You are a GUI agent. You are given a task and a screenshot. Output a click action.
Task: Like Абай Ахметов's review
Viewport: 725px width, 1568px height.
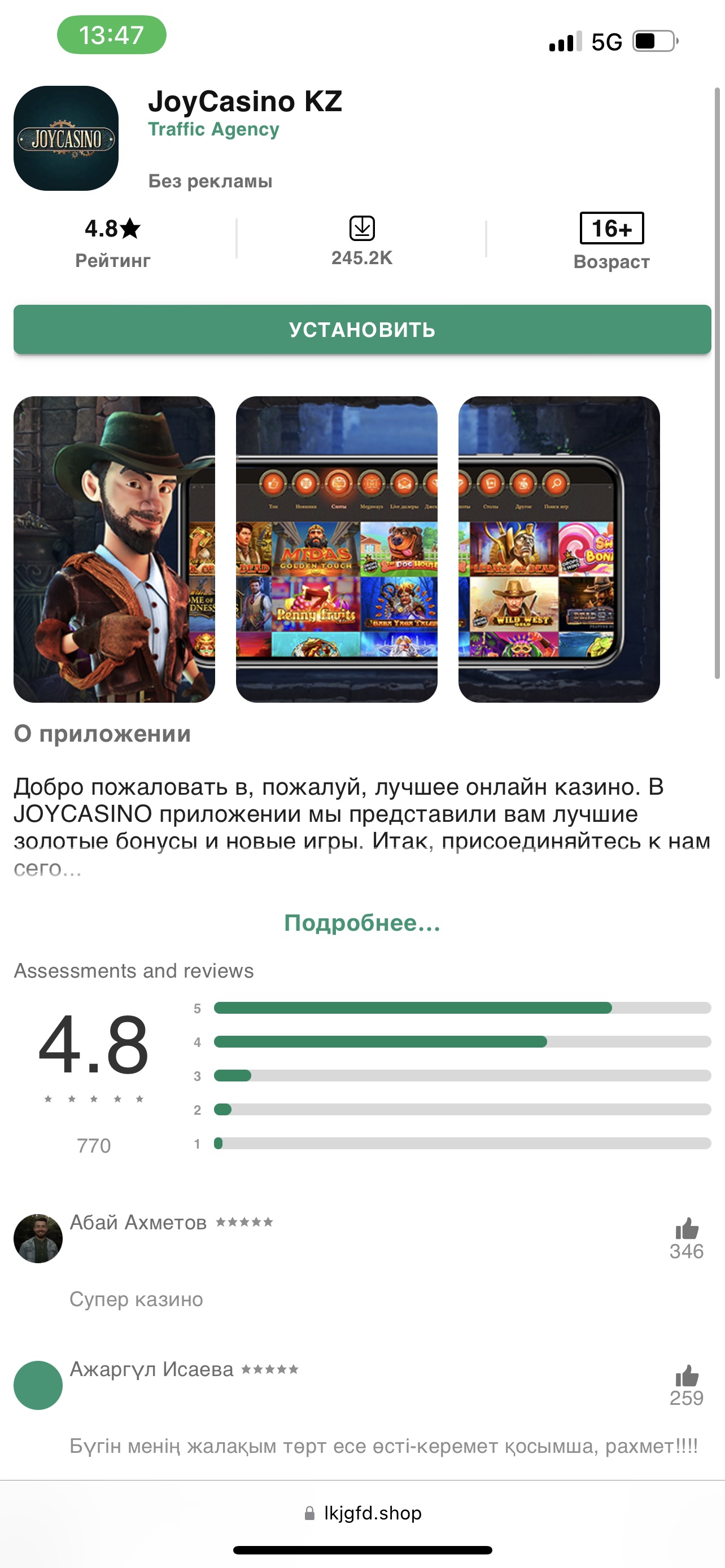[687, 1229]
